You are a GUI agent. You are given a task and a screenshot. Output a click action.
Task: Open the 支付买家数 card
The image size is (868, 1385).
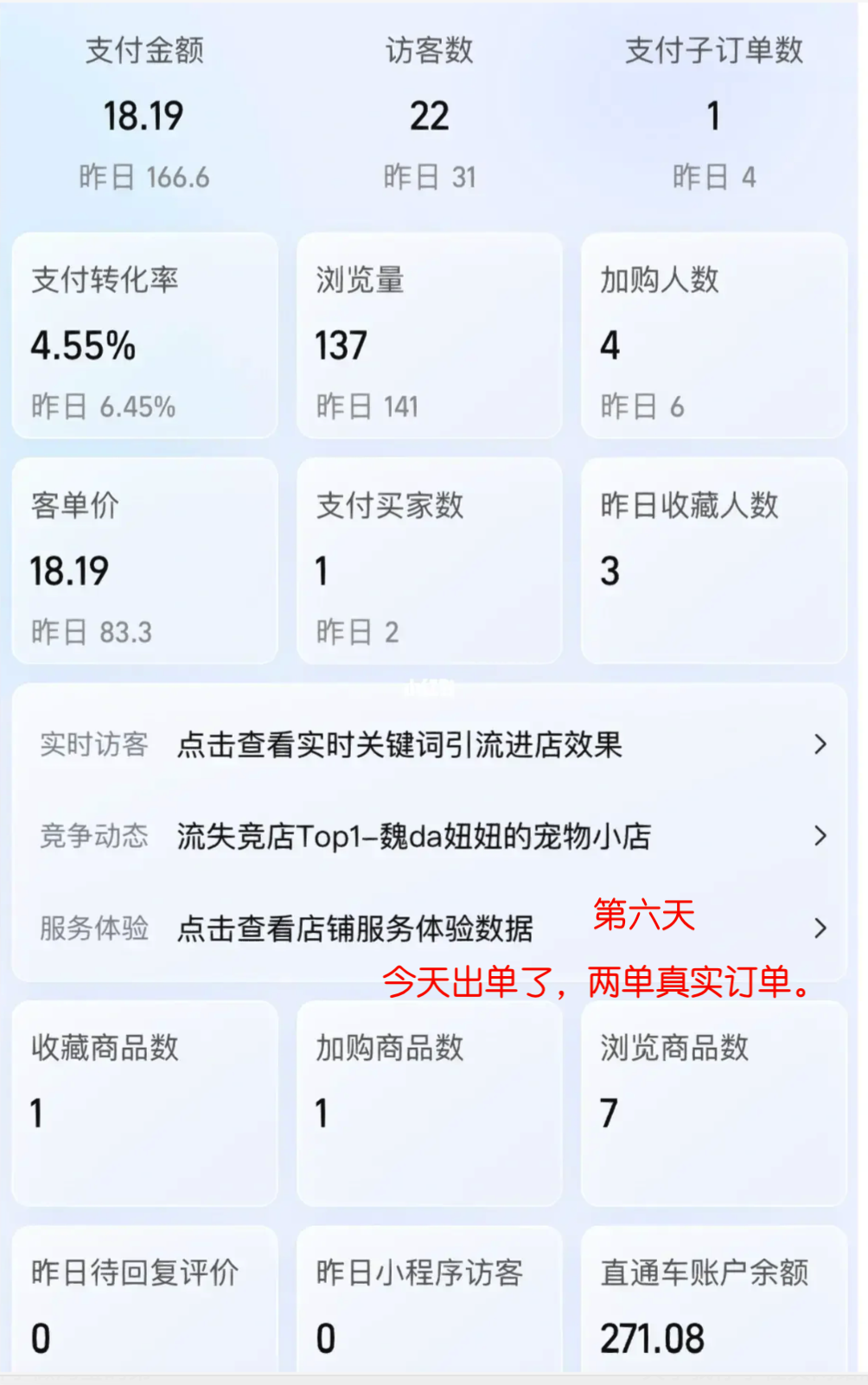(x=429, y=561)
